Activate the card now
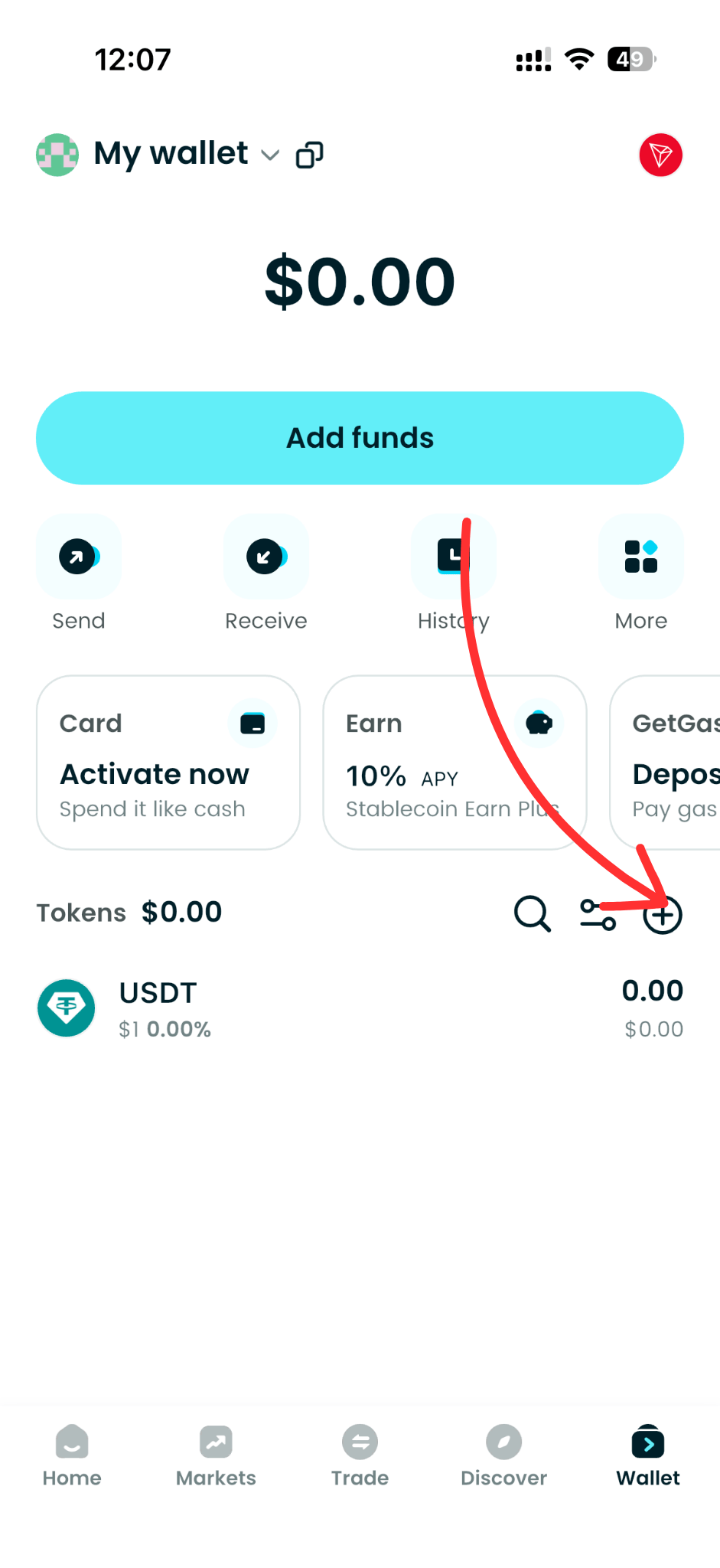720x1568 pixels. point(154,774)
